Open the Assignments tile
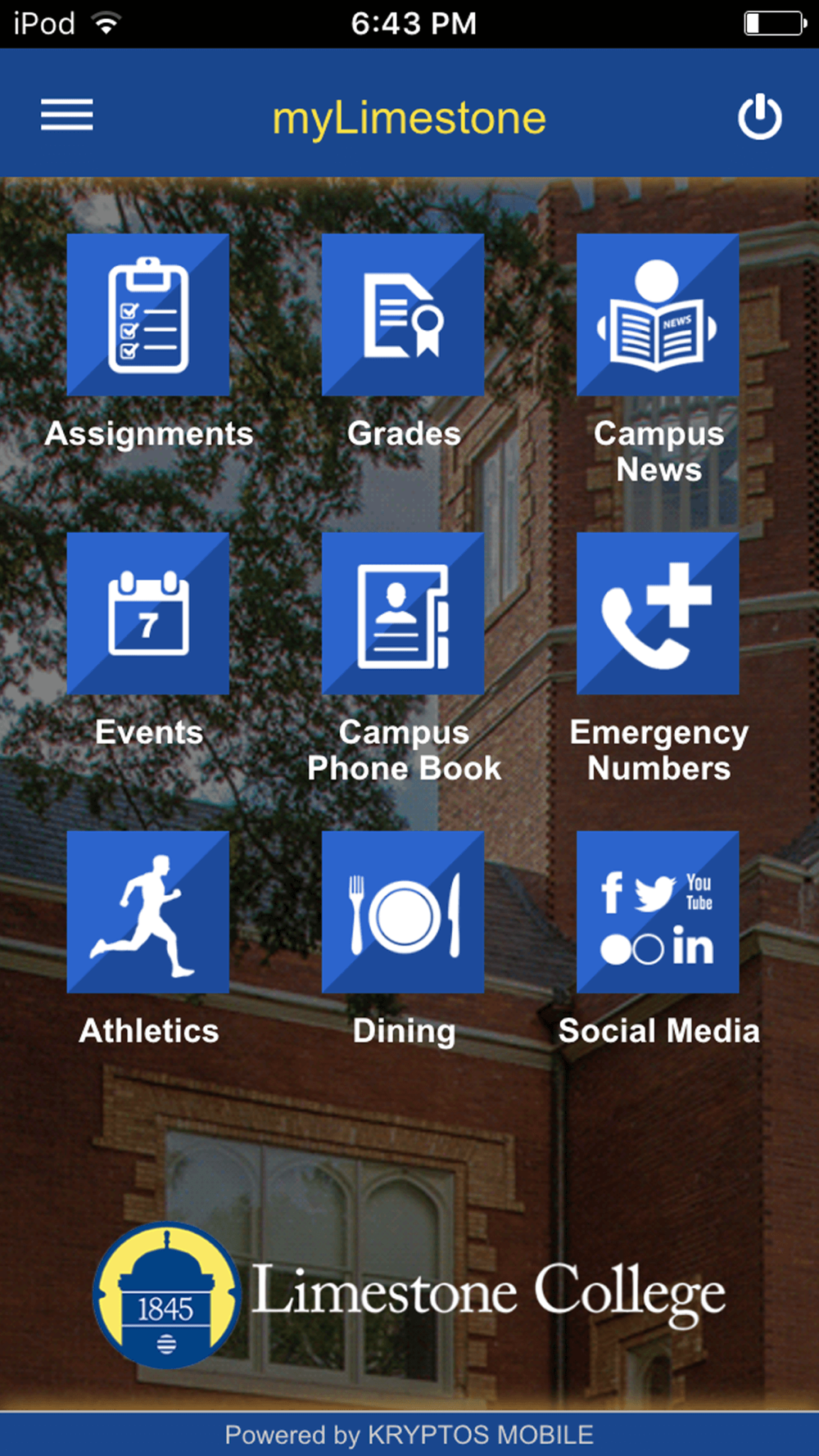 (148, 315)
